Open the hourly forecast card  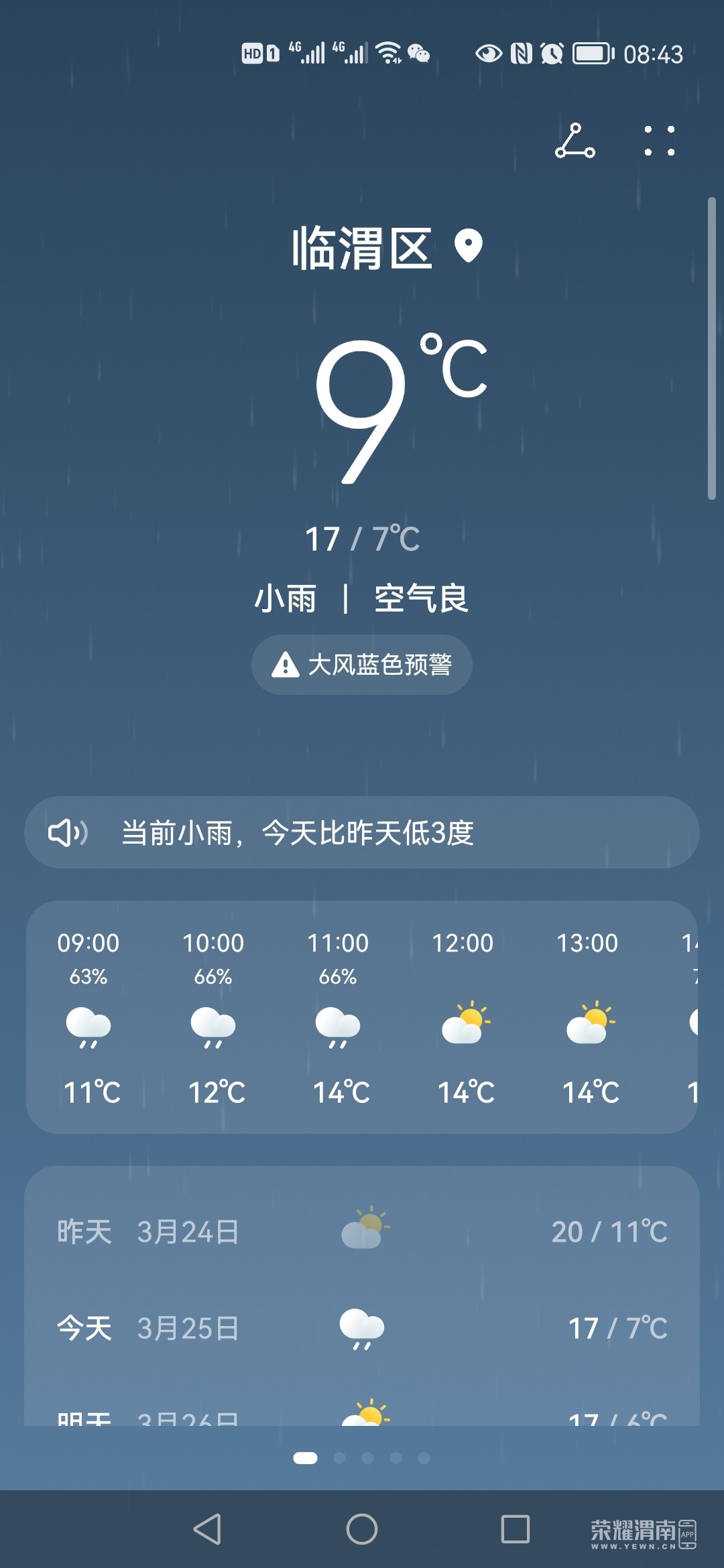point(362,1017)
